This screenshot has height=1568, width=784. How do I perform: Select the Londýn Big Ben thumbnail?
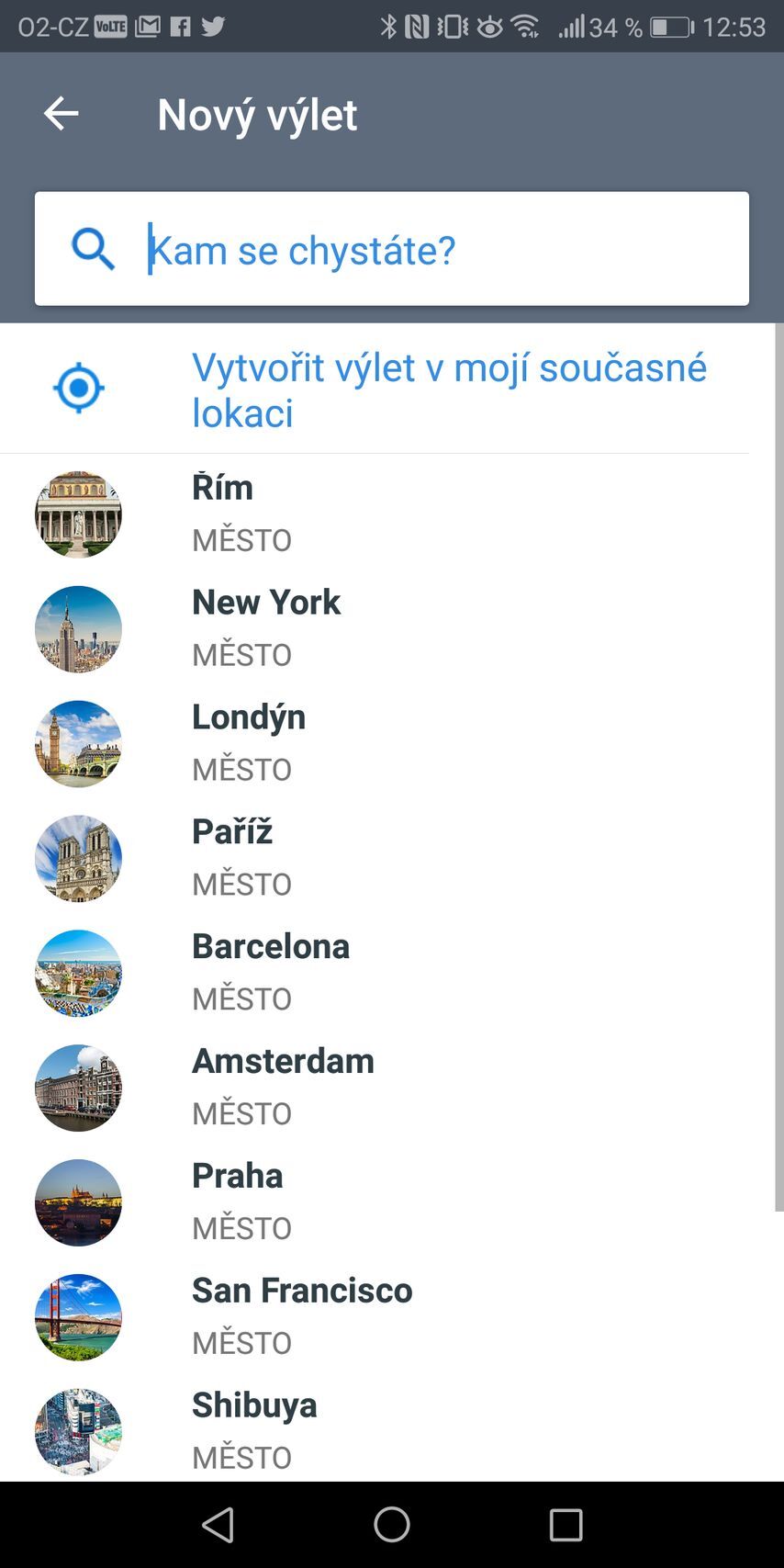(x=78, y=743)
